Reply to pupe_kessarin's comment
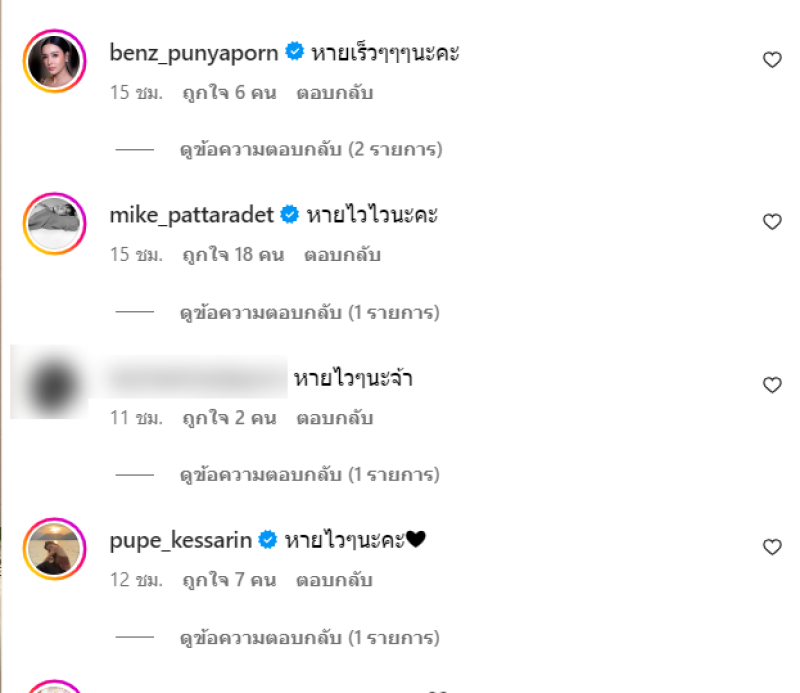Screen dimensions: 800x693 [334, 580]
